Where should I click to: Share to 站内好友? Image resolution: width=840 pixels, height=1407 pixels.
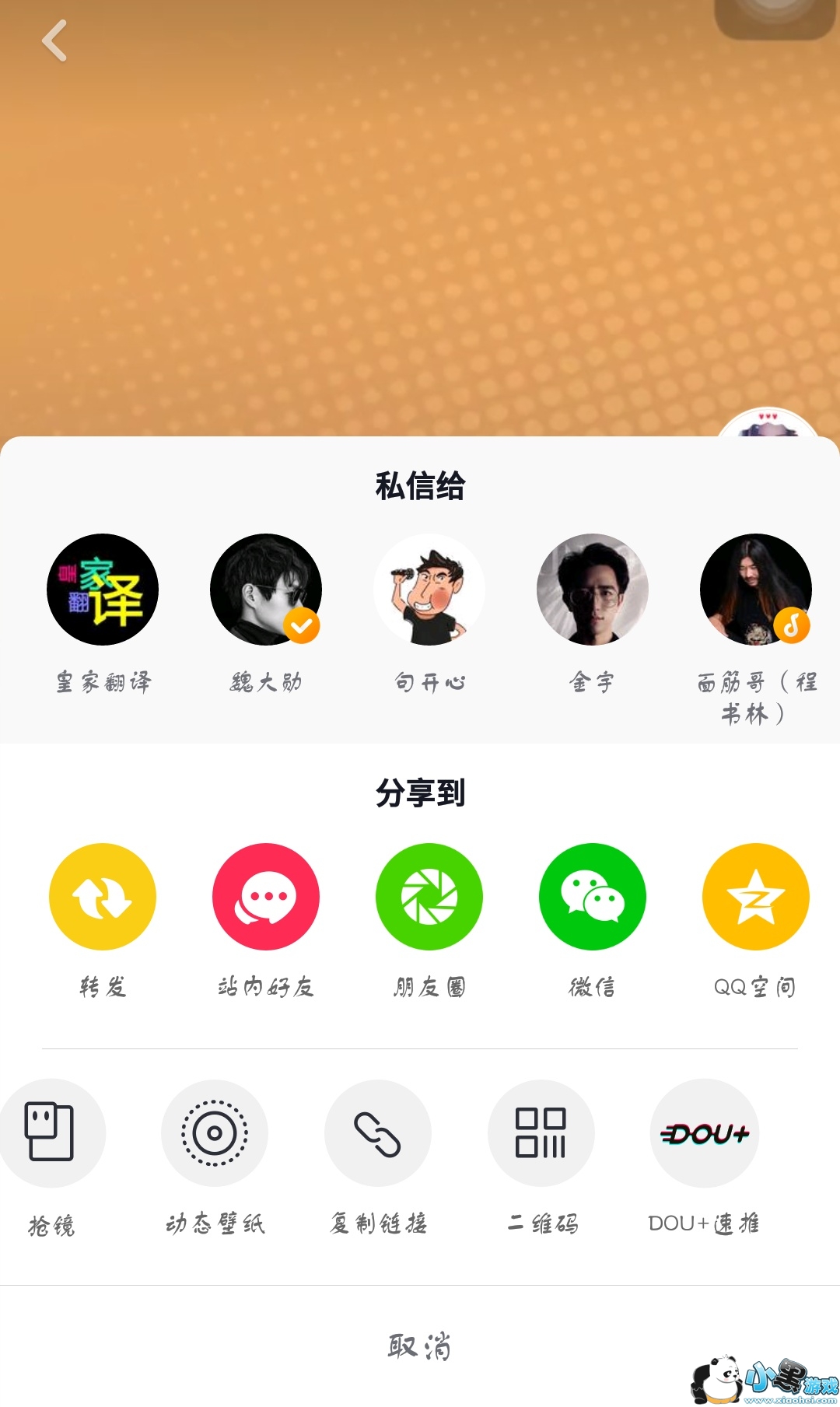tap(266, 897)
